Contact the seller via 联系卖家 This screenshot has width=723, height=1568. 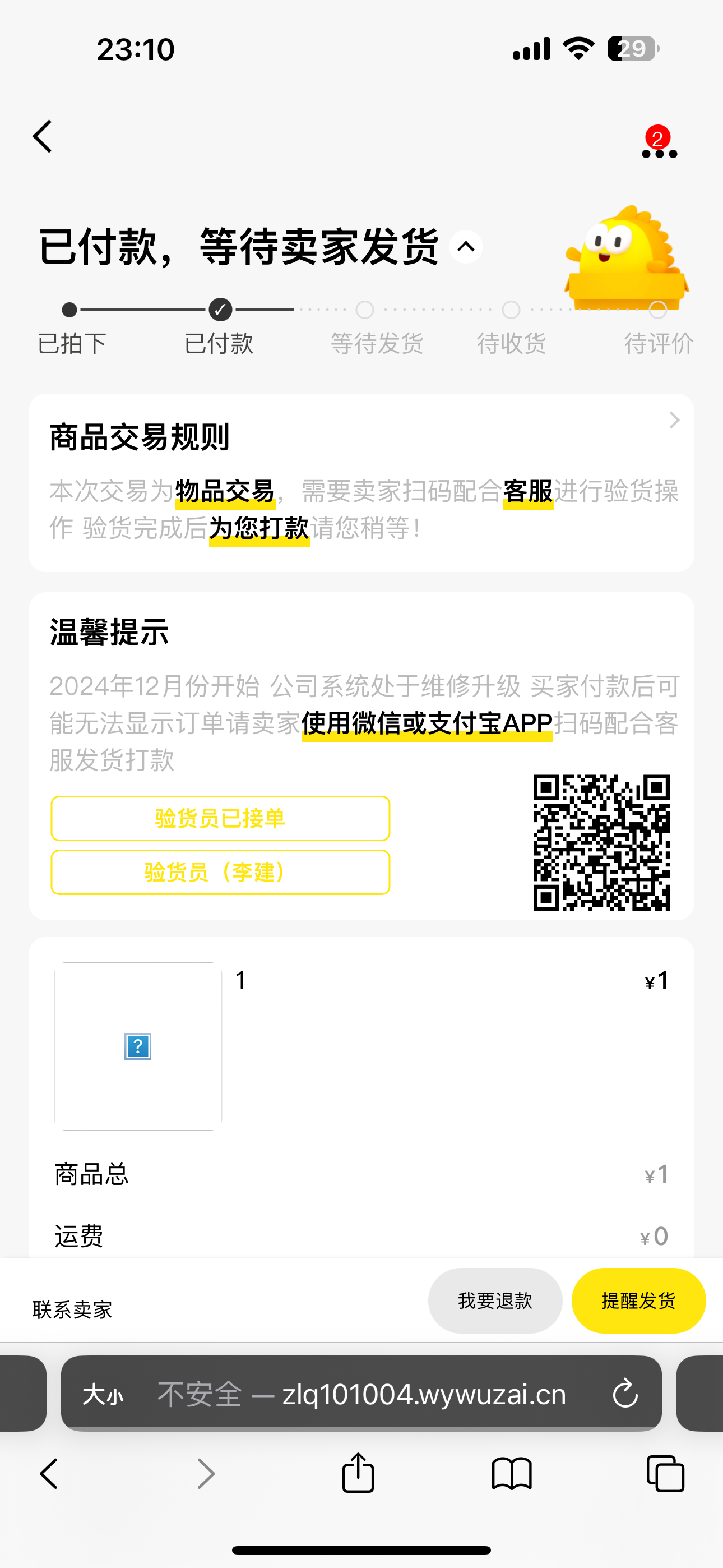(x=72, y=1309)
